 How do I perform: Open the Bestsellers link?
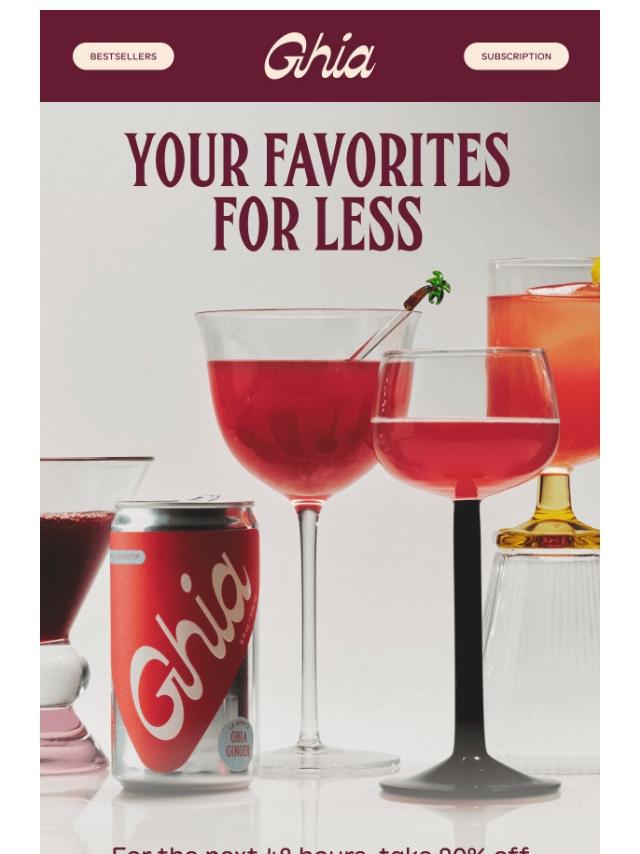(x=123, y=57)
